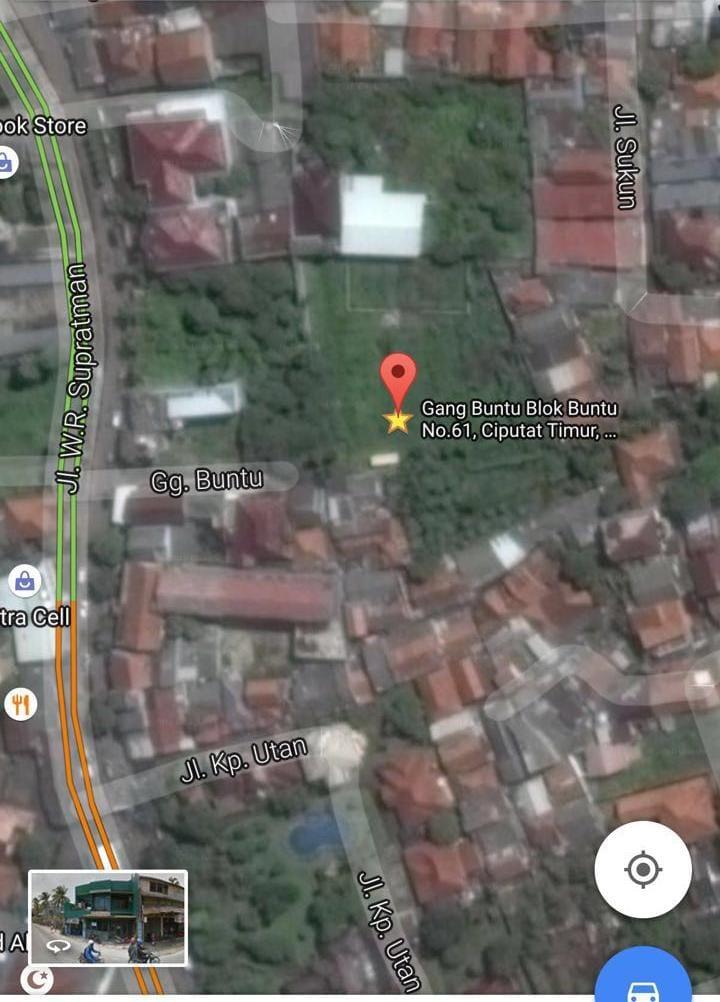Open the restaurant marker on the map

pyautogui.click(x=21, y=704)
